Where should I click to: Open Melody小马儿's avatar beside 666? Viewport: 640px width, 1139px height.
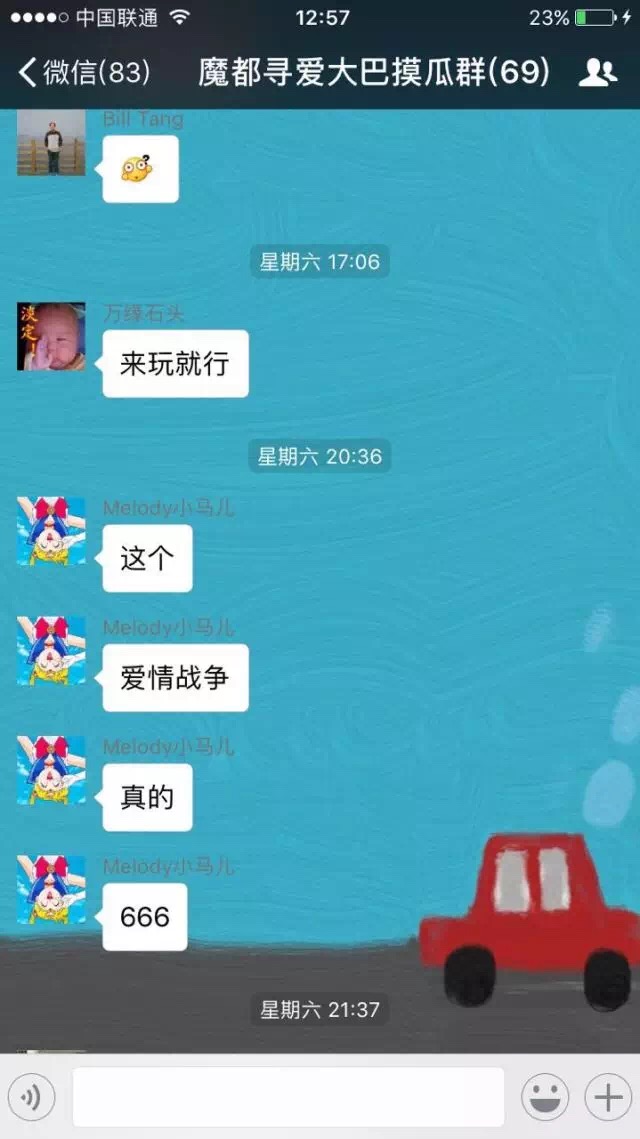click(x=51, y=890)
